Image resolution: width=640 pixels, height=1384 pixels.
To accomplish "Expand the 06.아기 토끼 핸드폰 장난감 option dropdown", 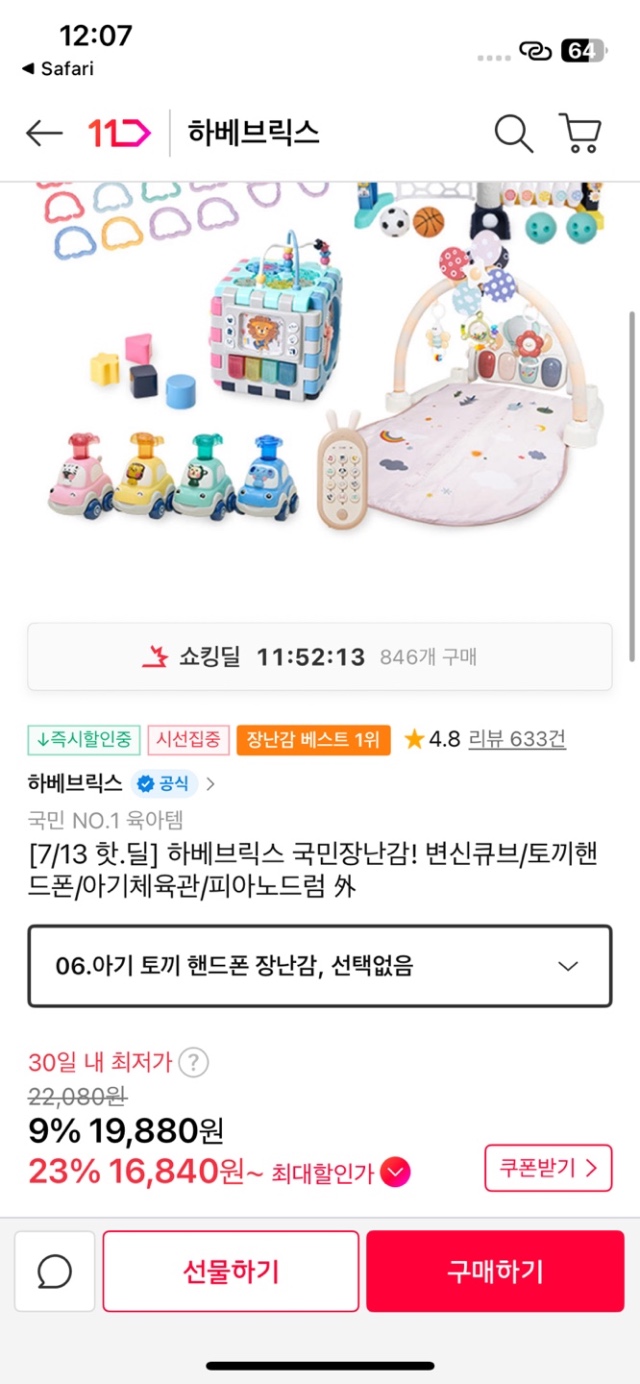I will (319, 966).
